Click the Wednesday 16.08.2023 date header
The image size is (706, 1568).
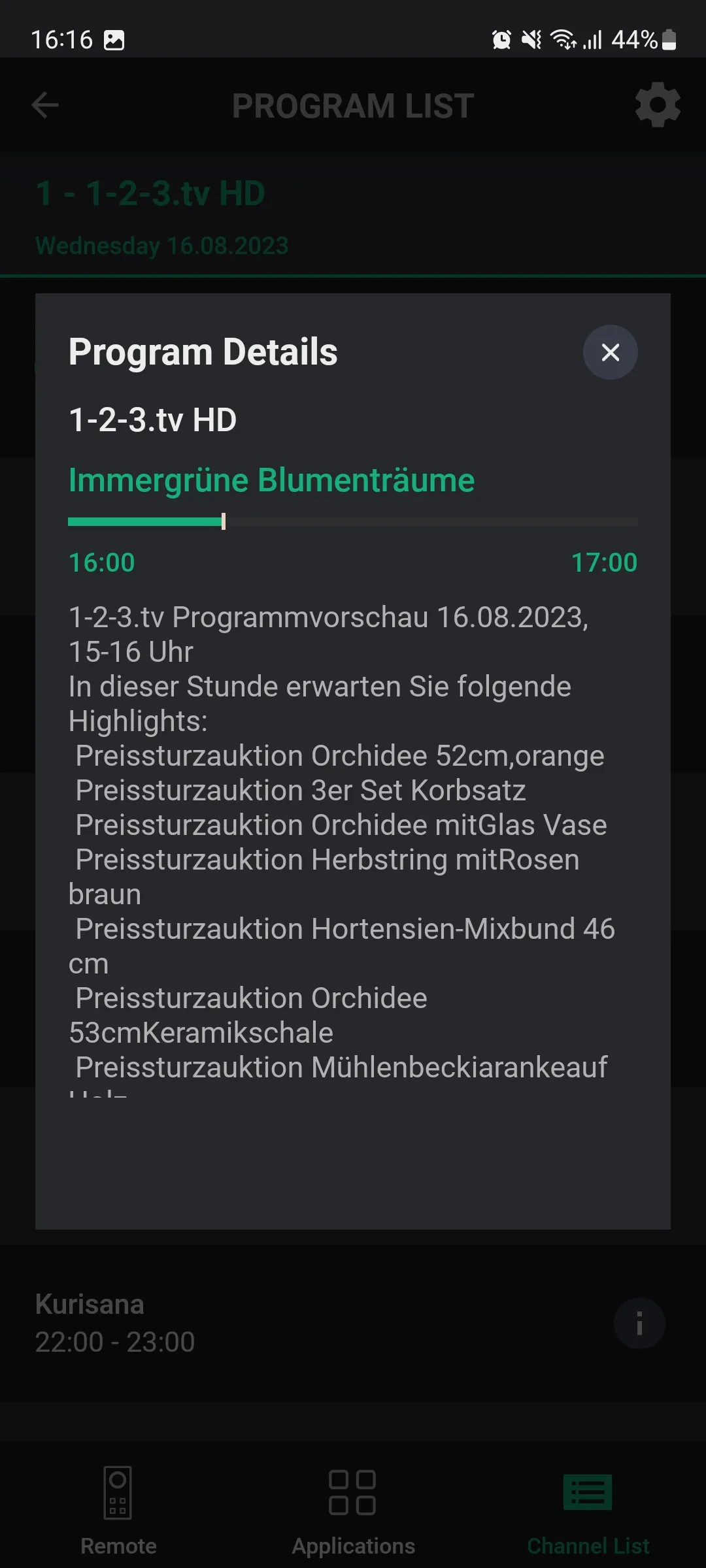[161, 246]
